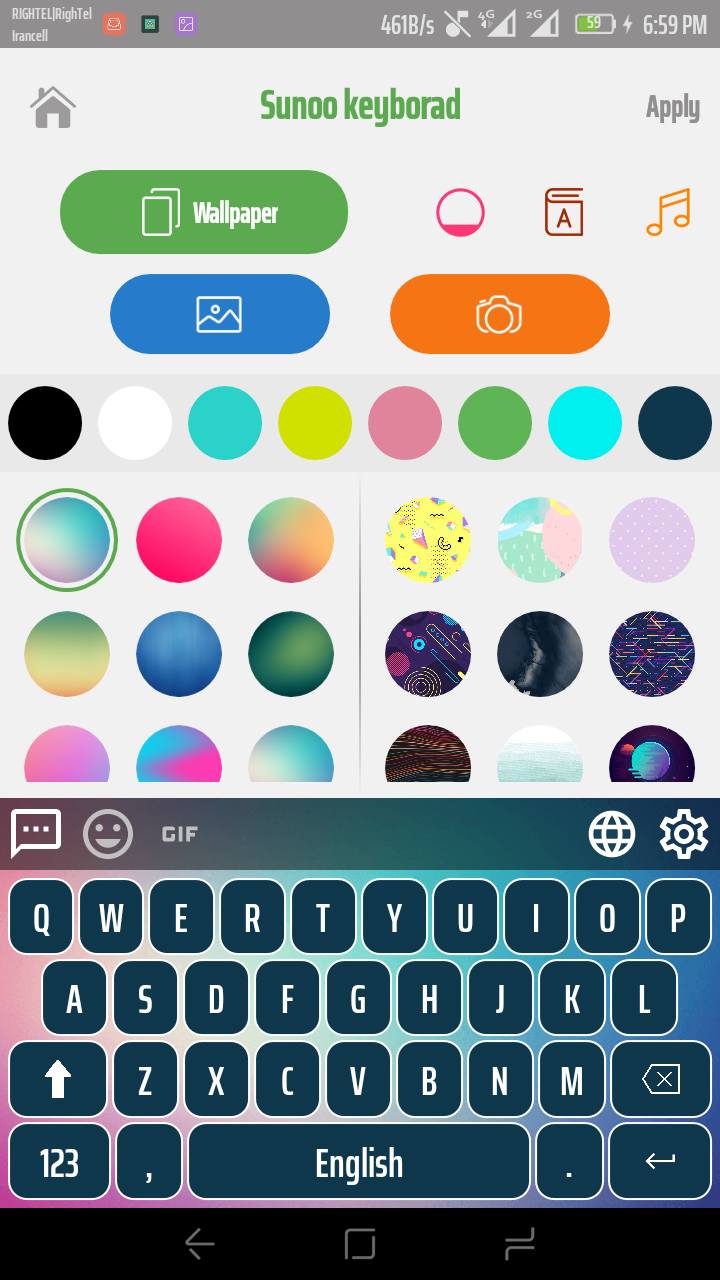Screen dimensions: 720x1280
Task: Select the hot pink gradient wallpaper
Action: click(x=179, y=540)
